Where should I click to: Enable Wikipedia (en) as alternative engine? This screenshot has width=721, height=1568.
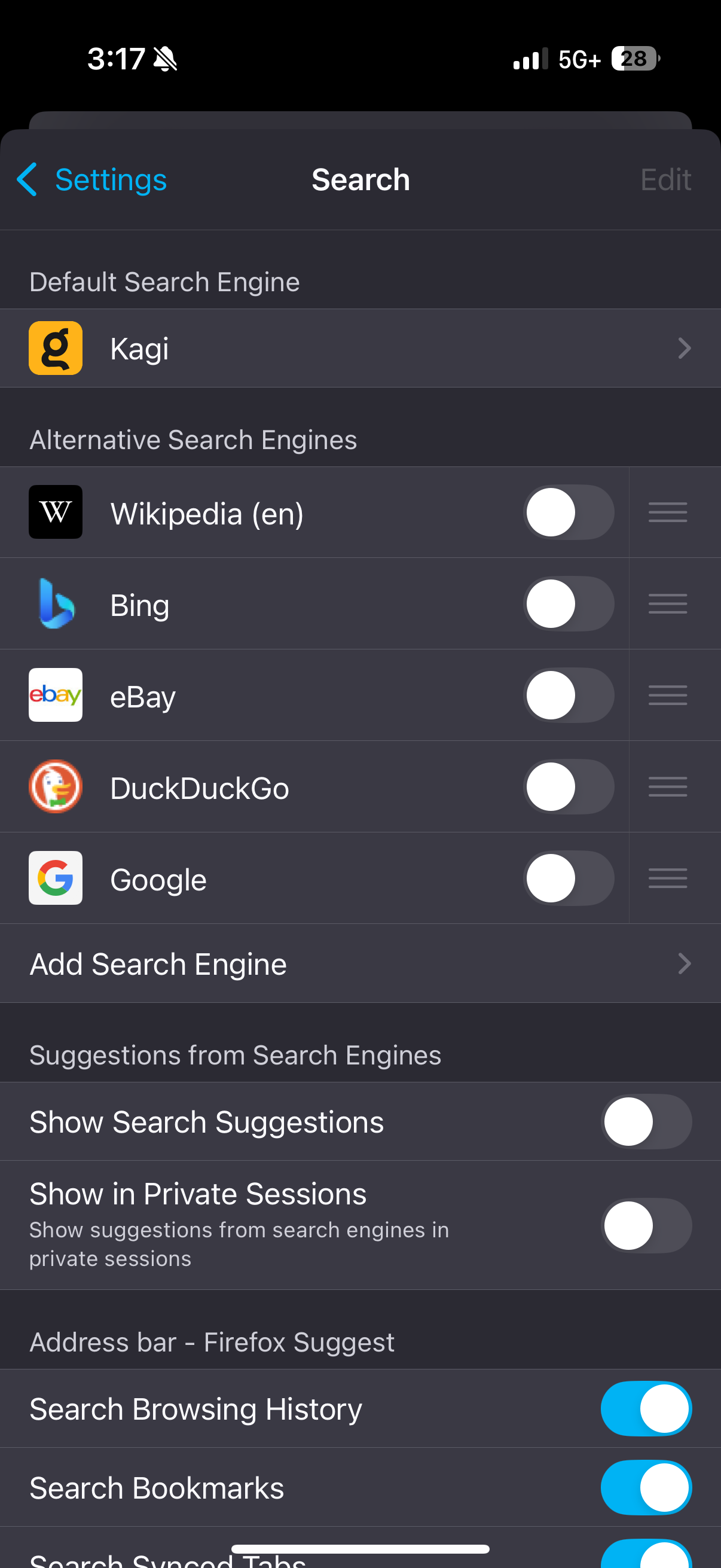pos(569,513)
